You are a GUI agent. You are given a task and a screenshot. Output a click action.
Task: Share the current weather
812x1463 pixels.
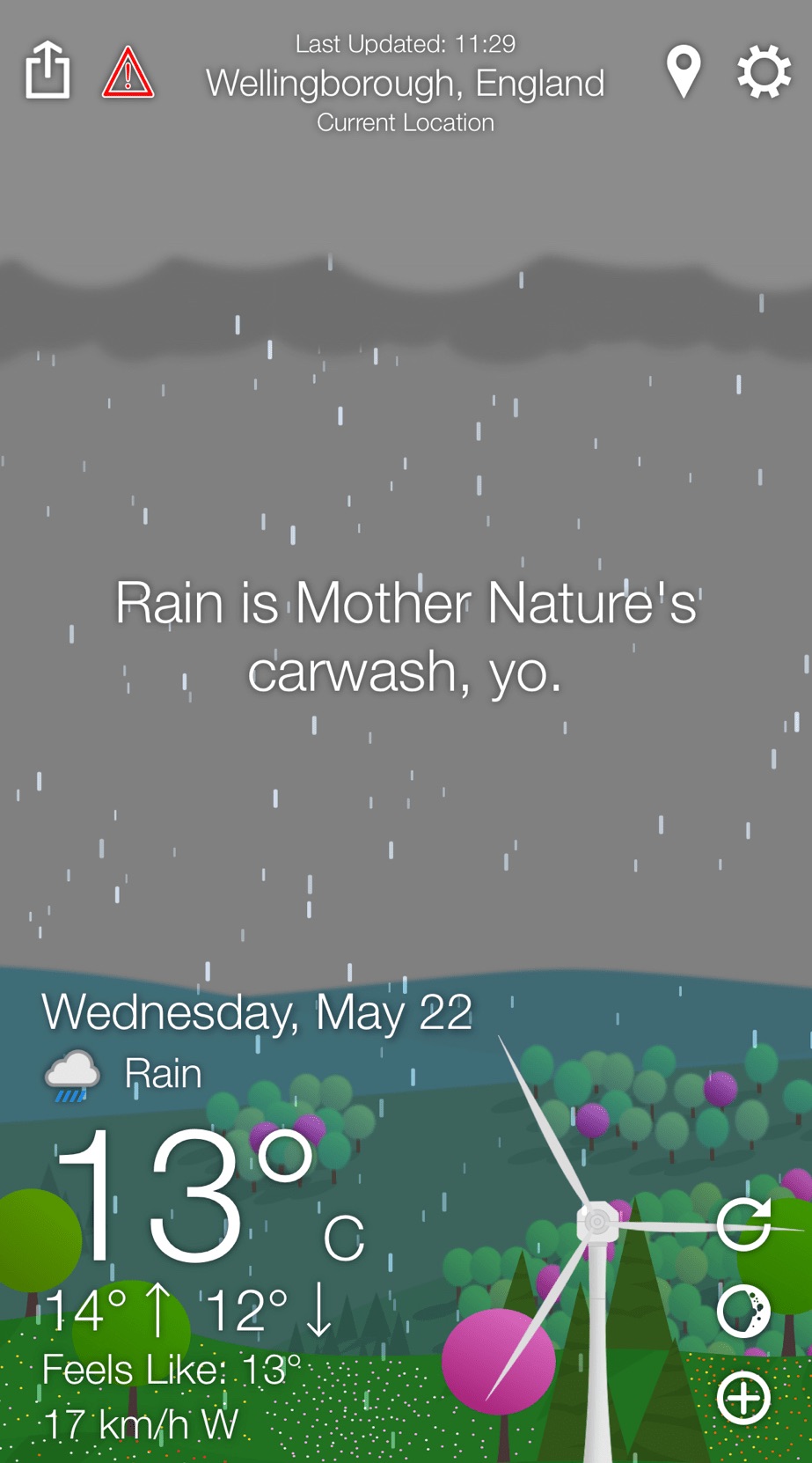pos(48,70)
